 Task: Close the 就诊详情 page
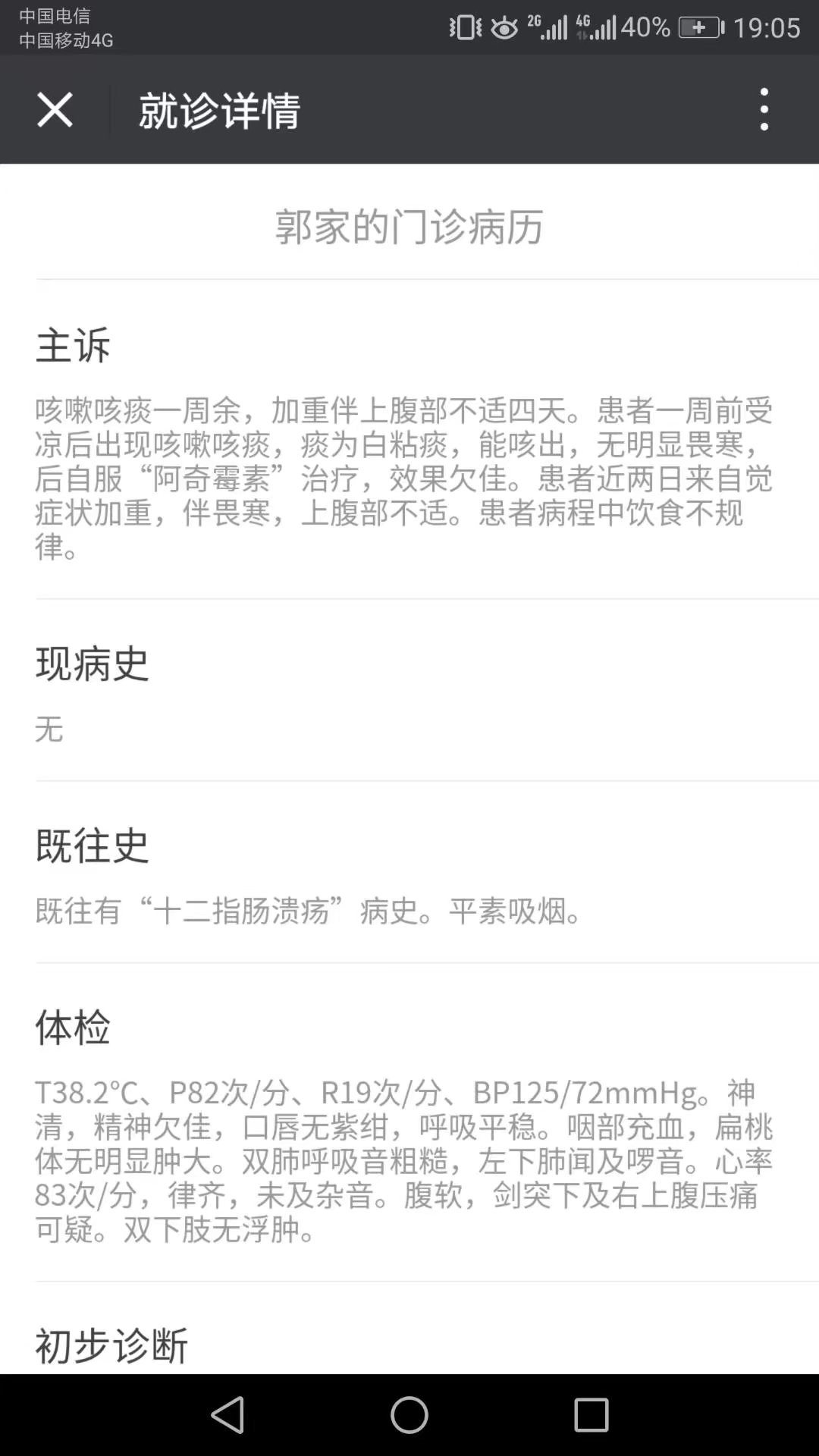[x=55, y=110]
